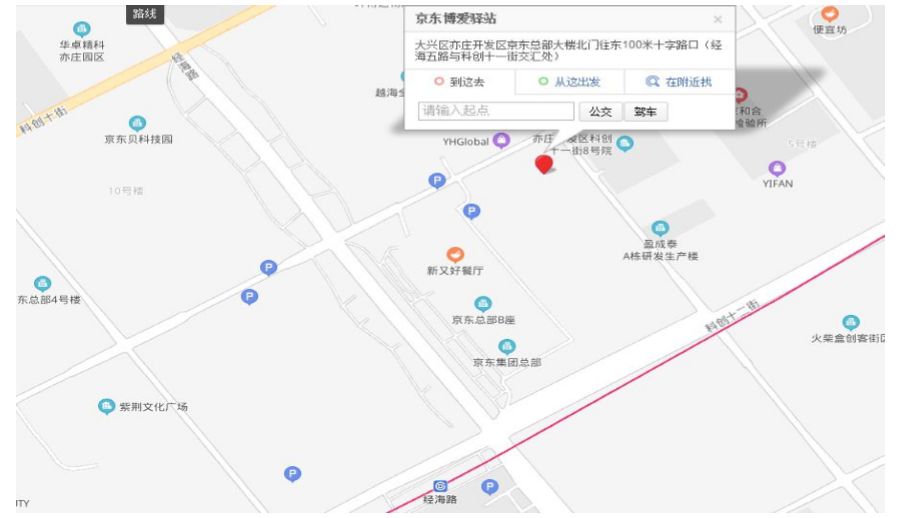This screenshot has width=901, height=518.
Task: Select the 京东总部B座 map marker
Action: (x=482, y=304)
